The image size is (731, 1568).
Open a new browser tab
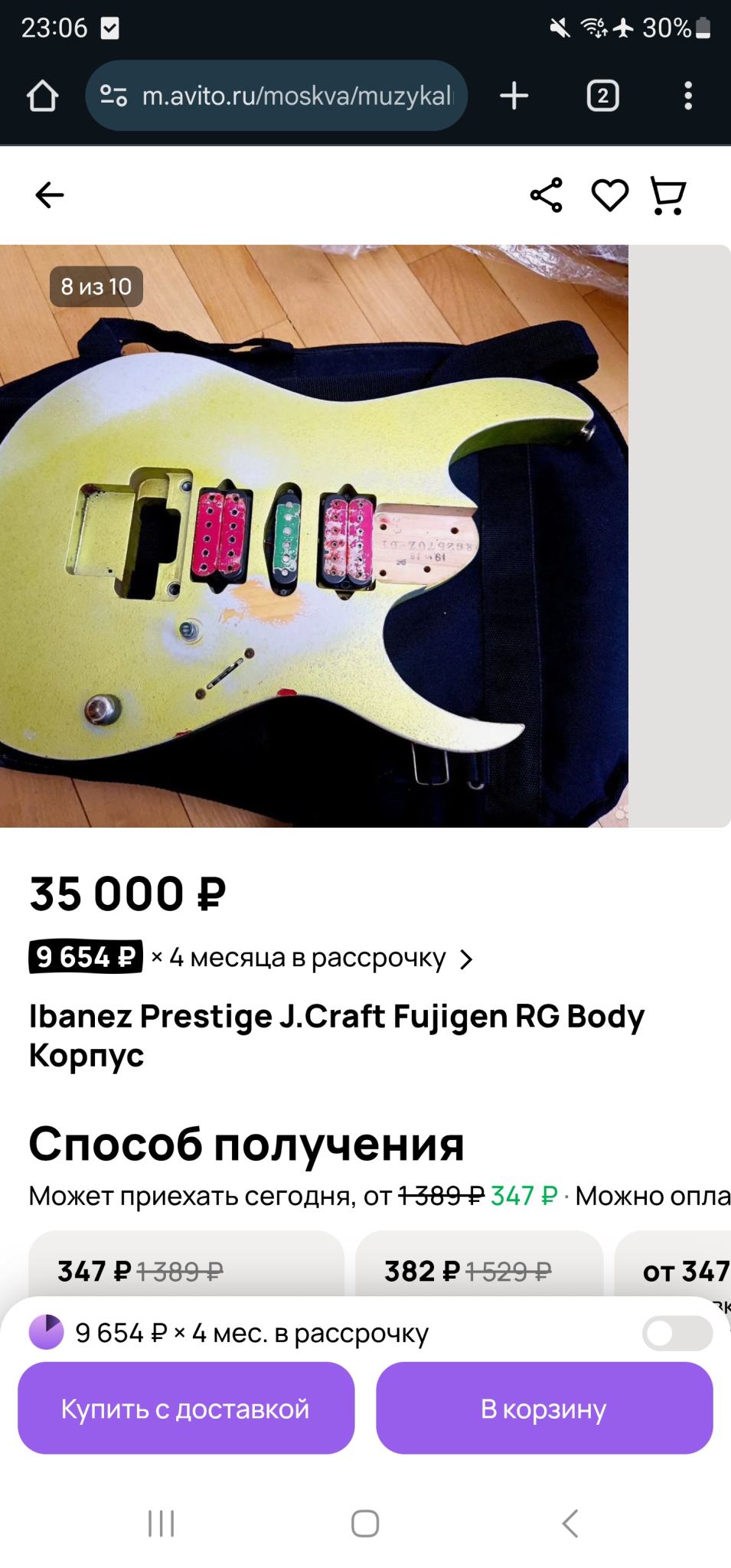[514, 96]
